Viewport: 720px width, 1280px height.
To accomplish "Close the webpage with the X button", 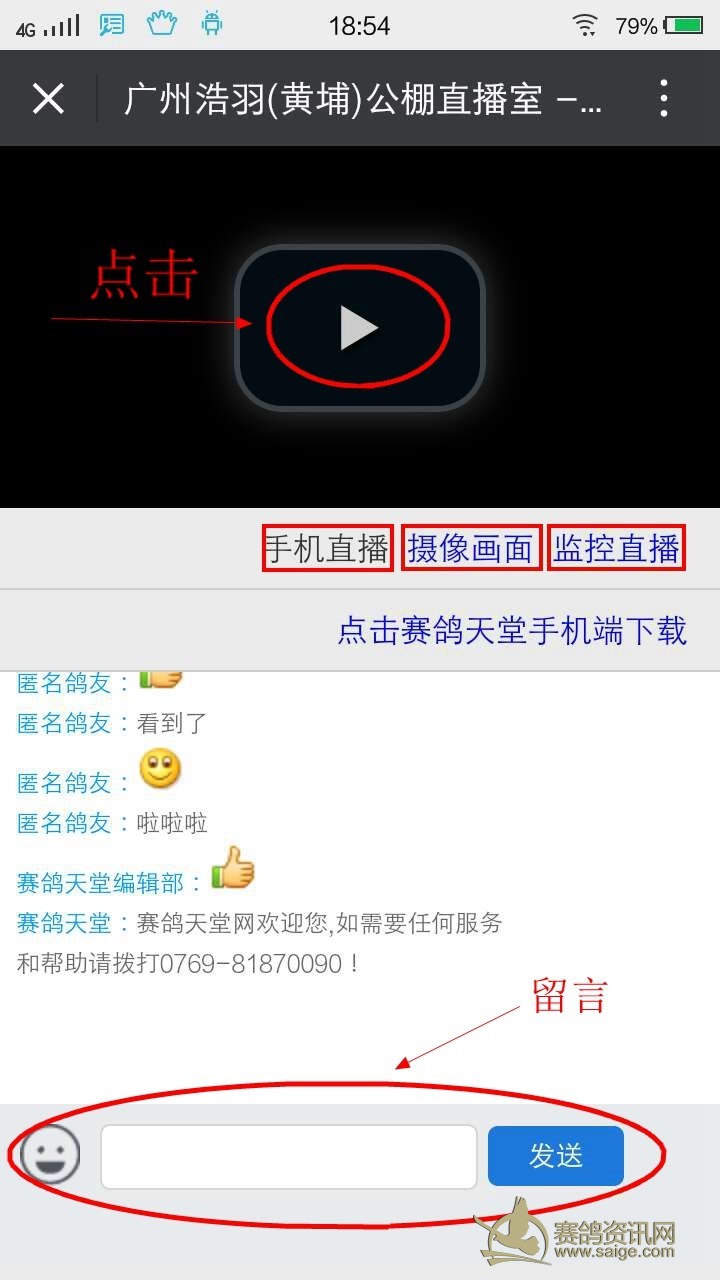I will click(x=48, y=99).
